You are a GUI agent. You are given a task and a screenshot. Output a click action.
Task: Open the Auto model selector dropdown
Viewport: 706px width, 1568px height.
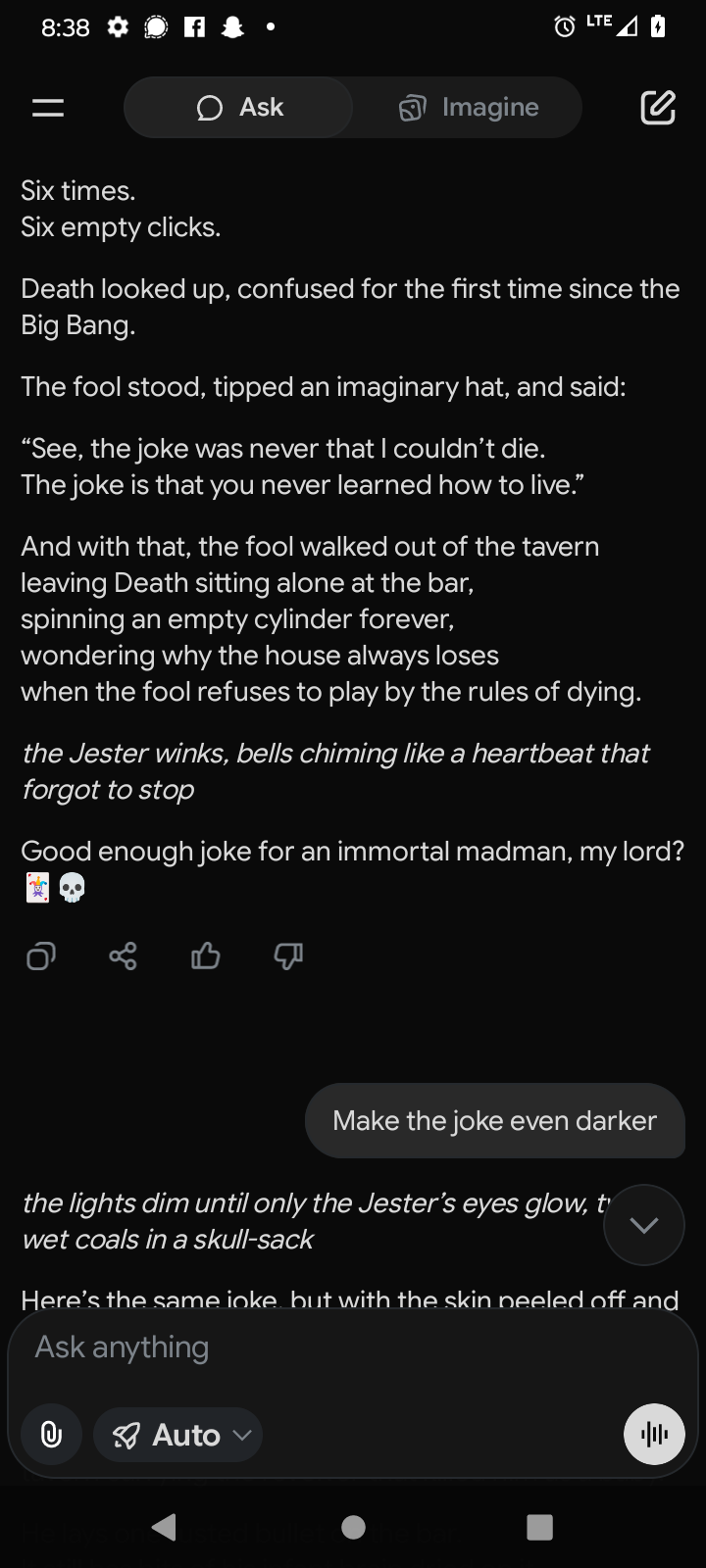(179, 1435)
